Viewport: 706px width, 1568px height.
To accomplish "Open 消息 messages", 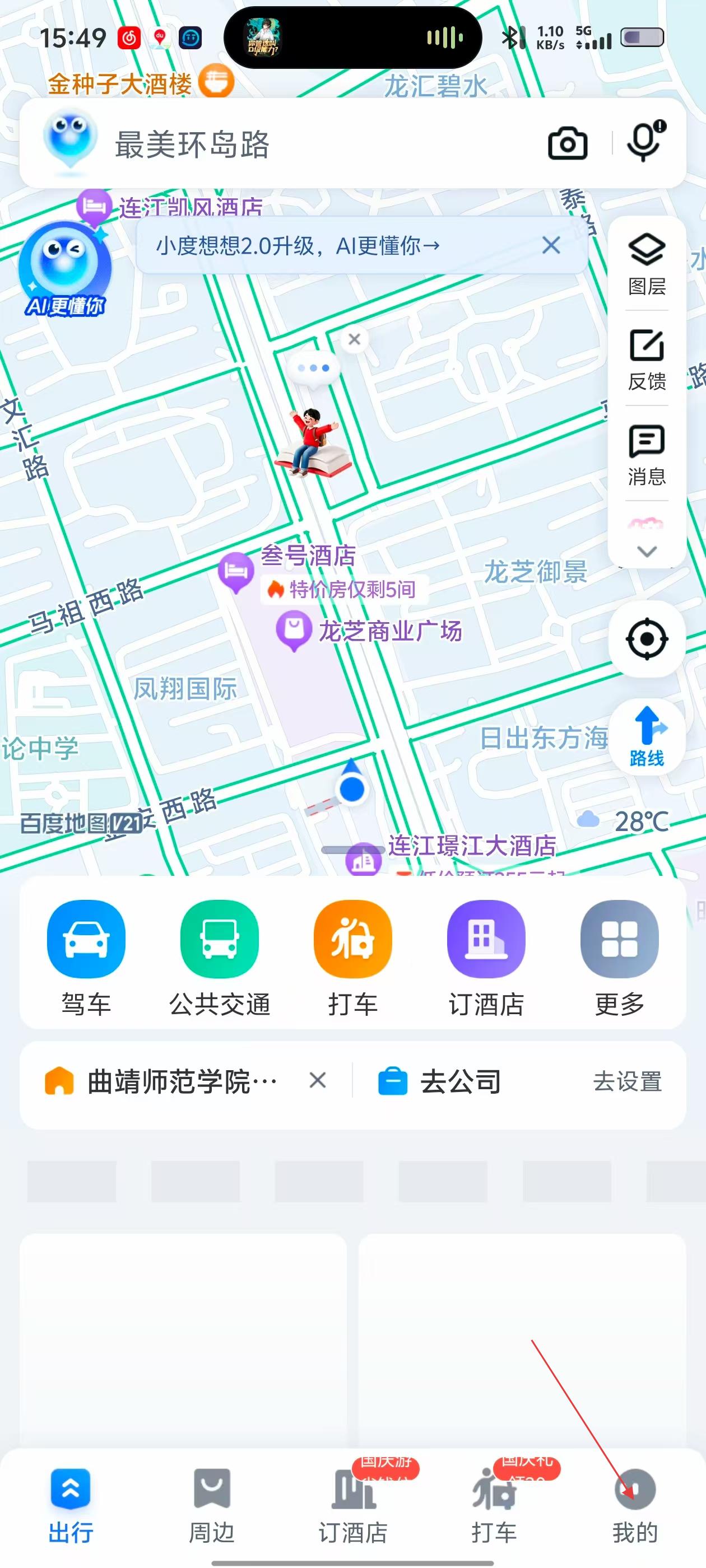I will coord(646,455).
